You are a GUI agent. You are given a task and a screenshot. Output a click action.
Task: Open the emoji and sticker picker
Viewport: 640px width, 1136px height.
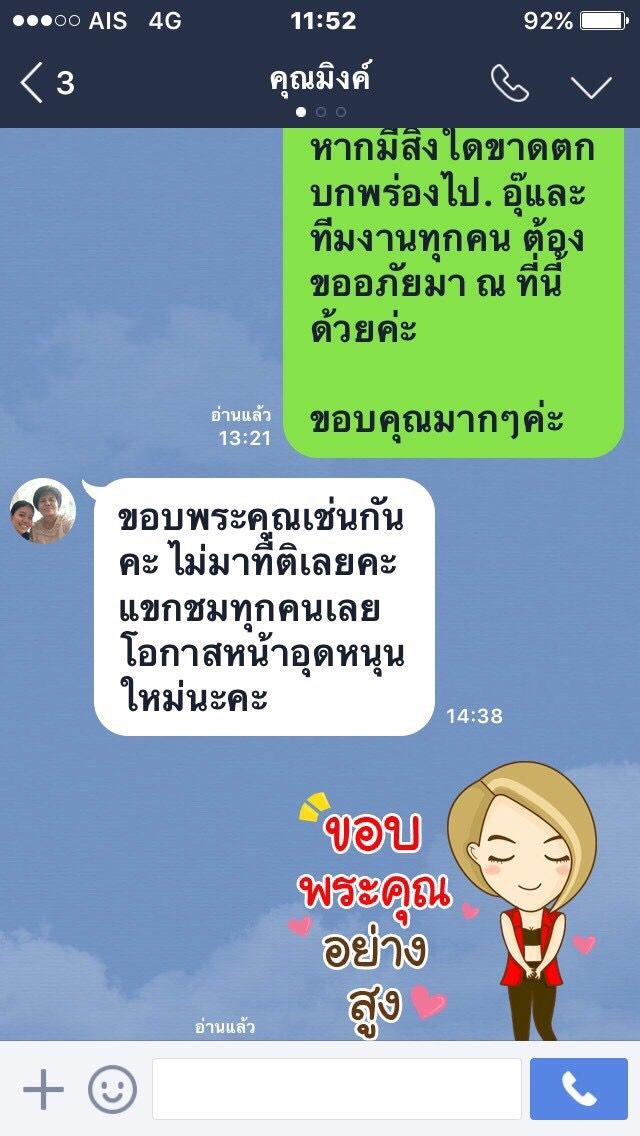[x=112, y=1089]
